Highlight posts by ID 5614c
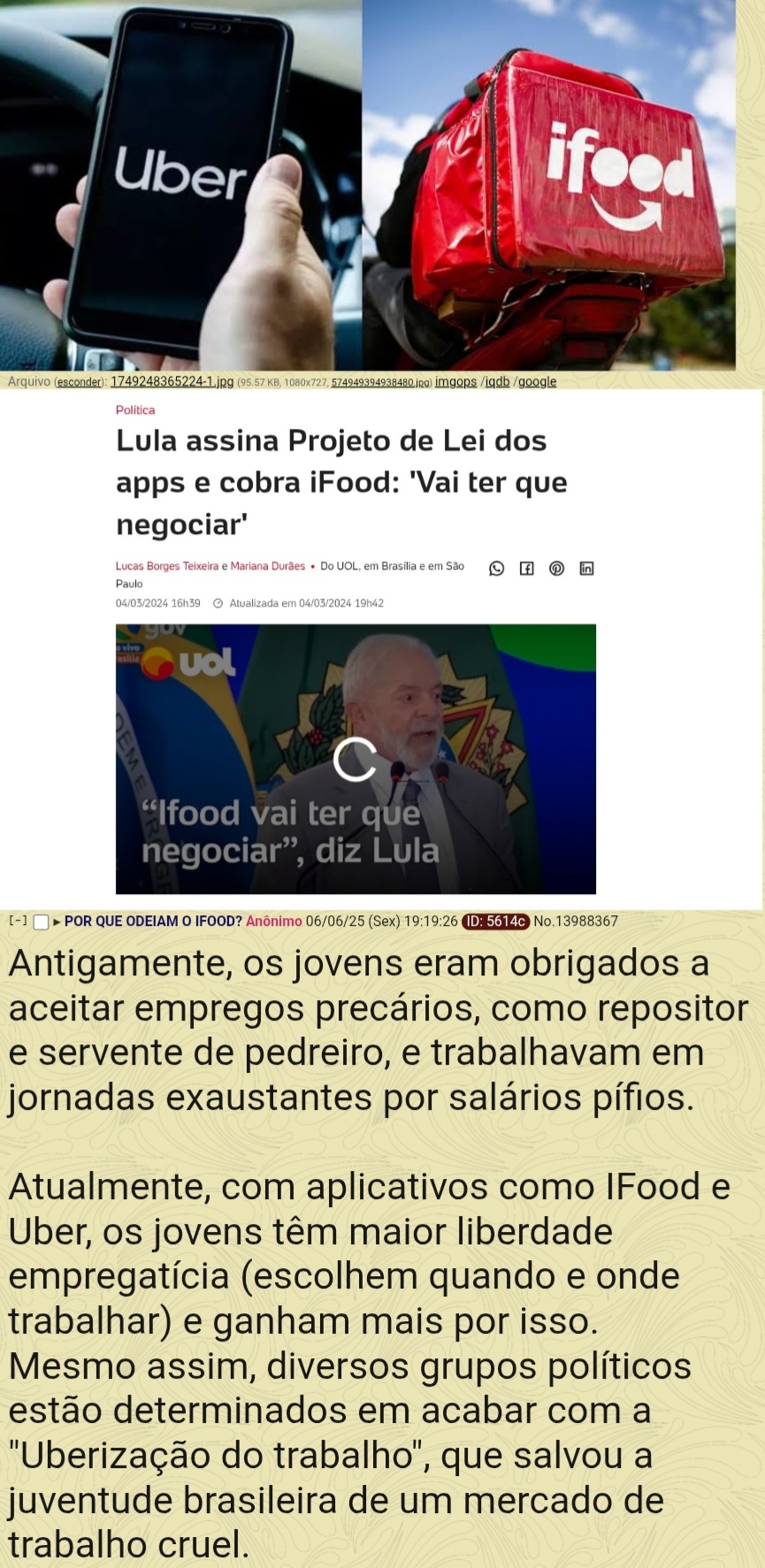The height and width of the screenshot is (1568, 765). [x=495, y=922]
